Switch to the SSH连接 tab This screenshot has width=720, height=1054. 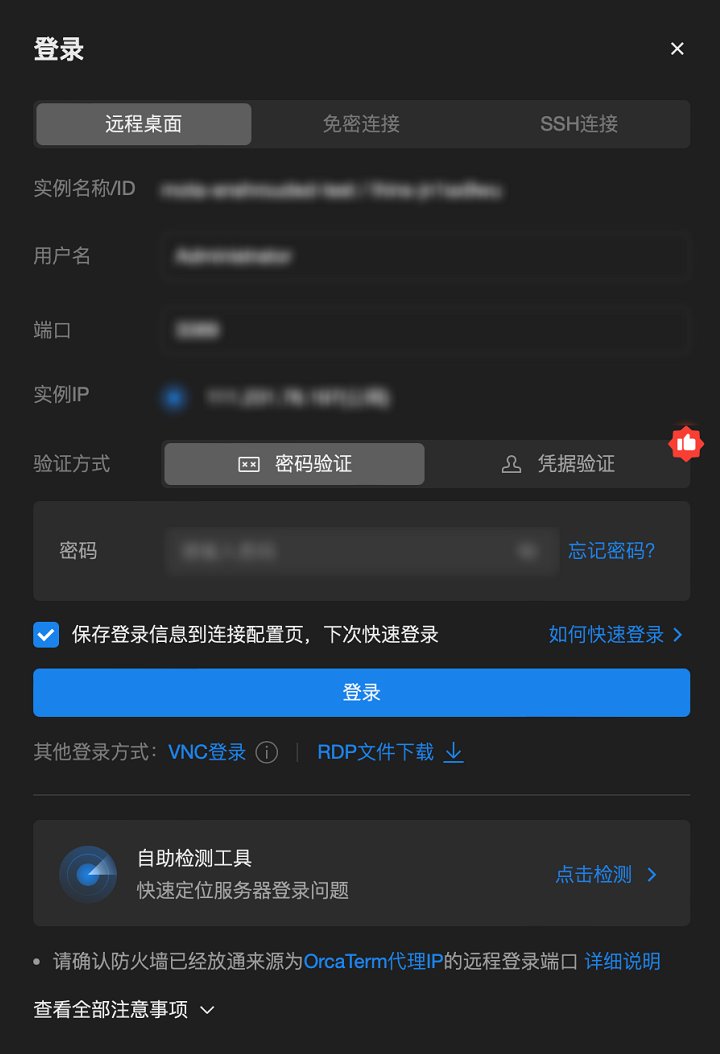click(x=579, y=124)
